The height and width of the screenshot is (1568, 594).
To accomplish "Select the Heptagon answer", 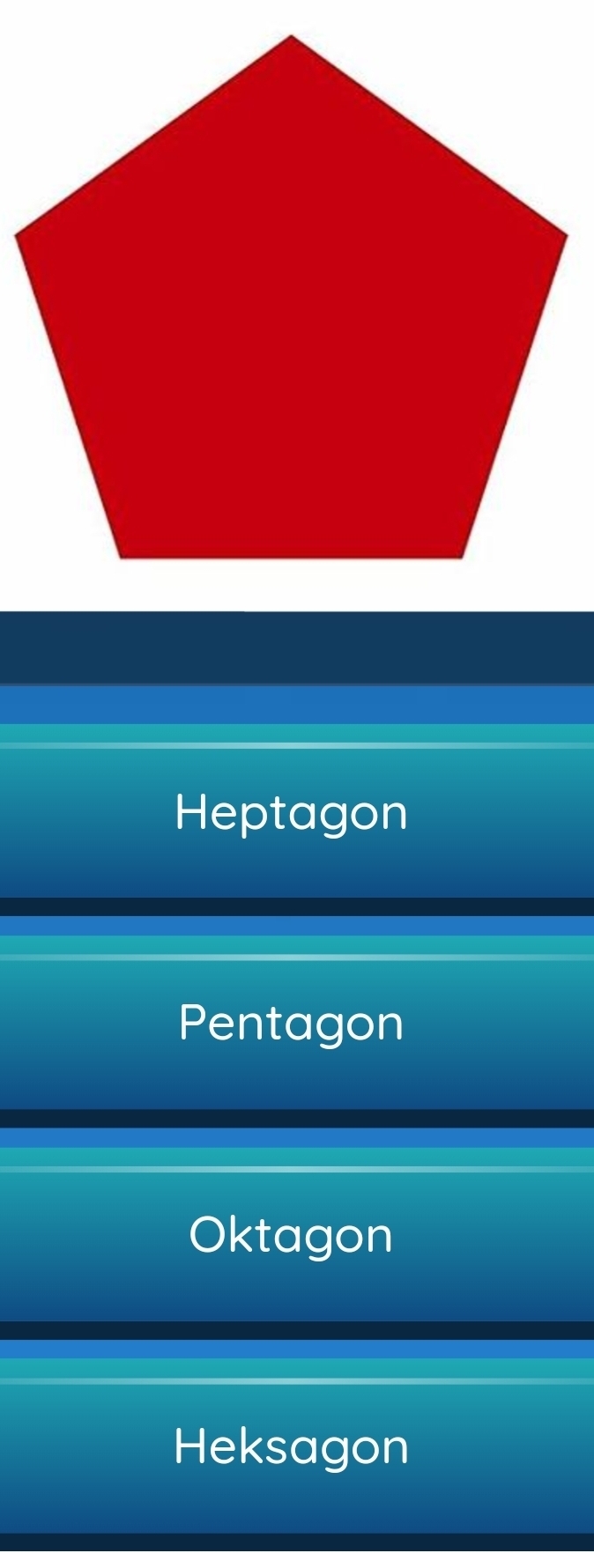I will 292,812.
